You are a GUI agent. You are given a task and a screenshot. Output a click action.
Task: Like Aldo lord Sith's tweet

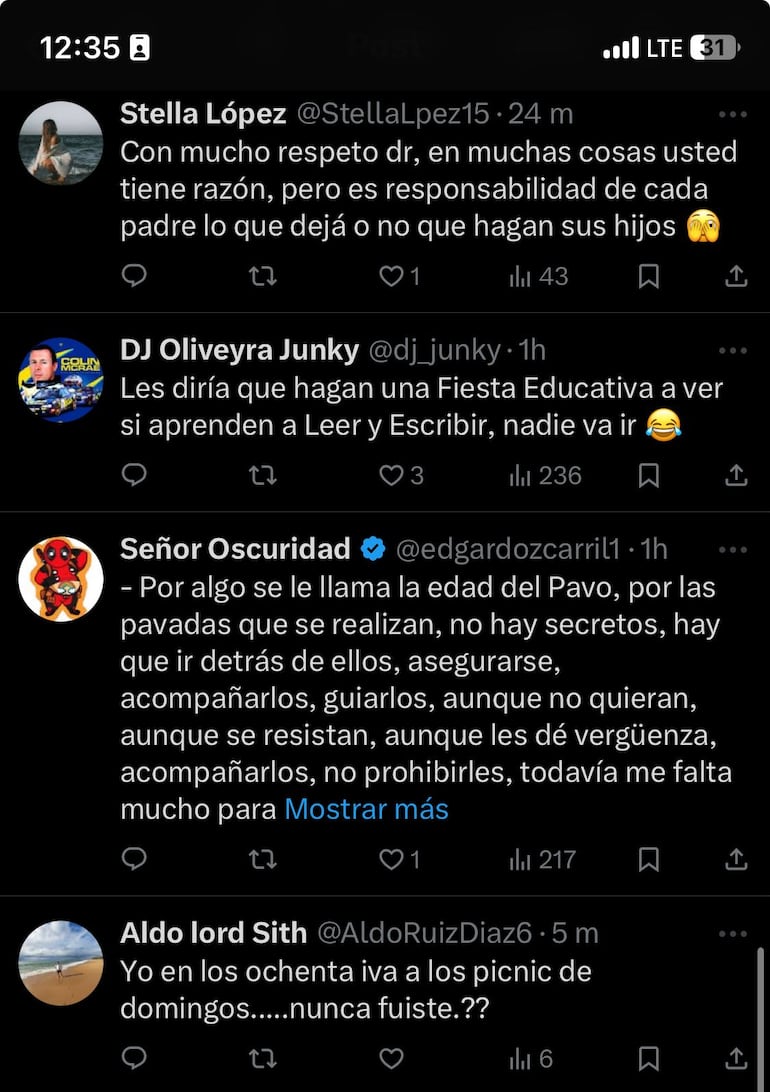(x=391, y=1058)
